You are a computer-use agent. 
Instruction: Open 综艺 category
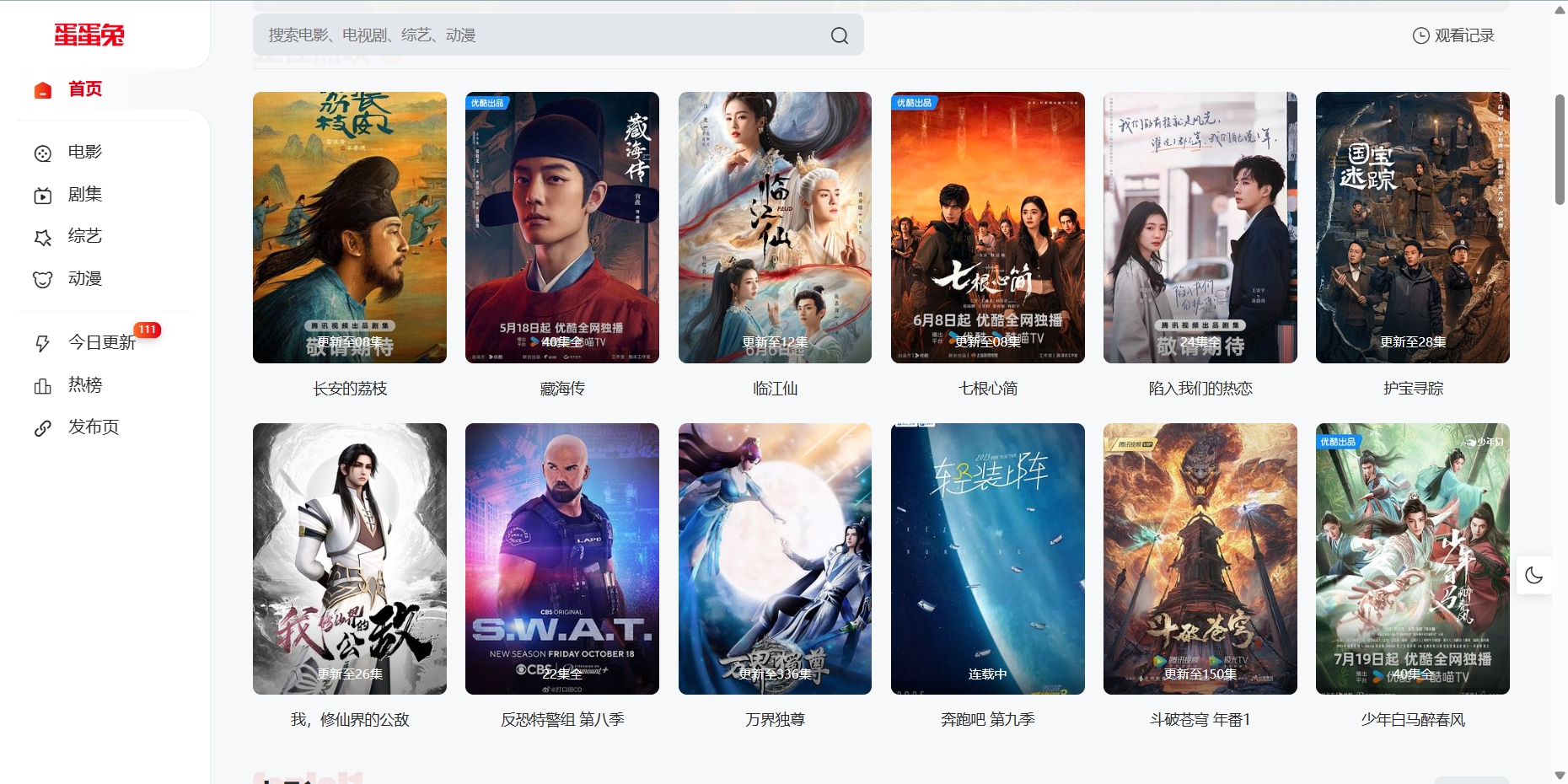(84, 237)
